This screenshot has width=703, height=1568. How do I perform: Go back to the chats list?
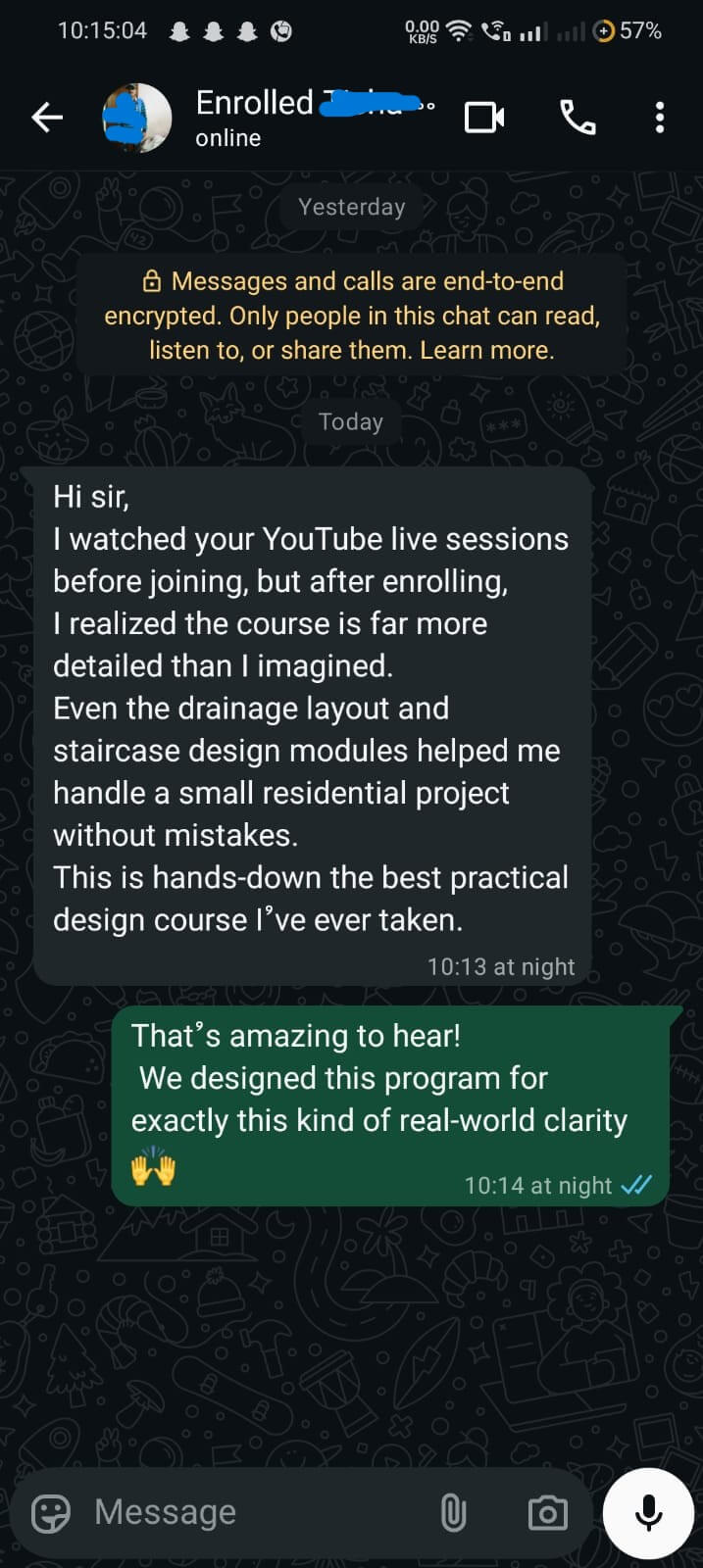point(46,119)
